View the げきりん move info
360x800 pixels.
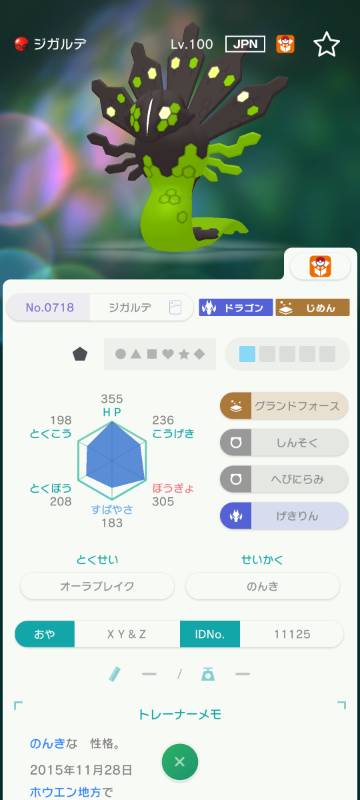pyautogui.click(x=284, y=516)
